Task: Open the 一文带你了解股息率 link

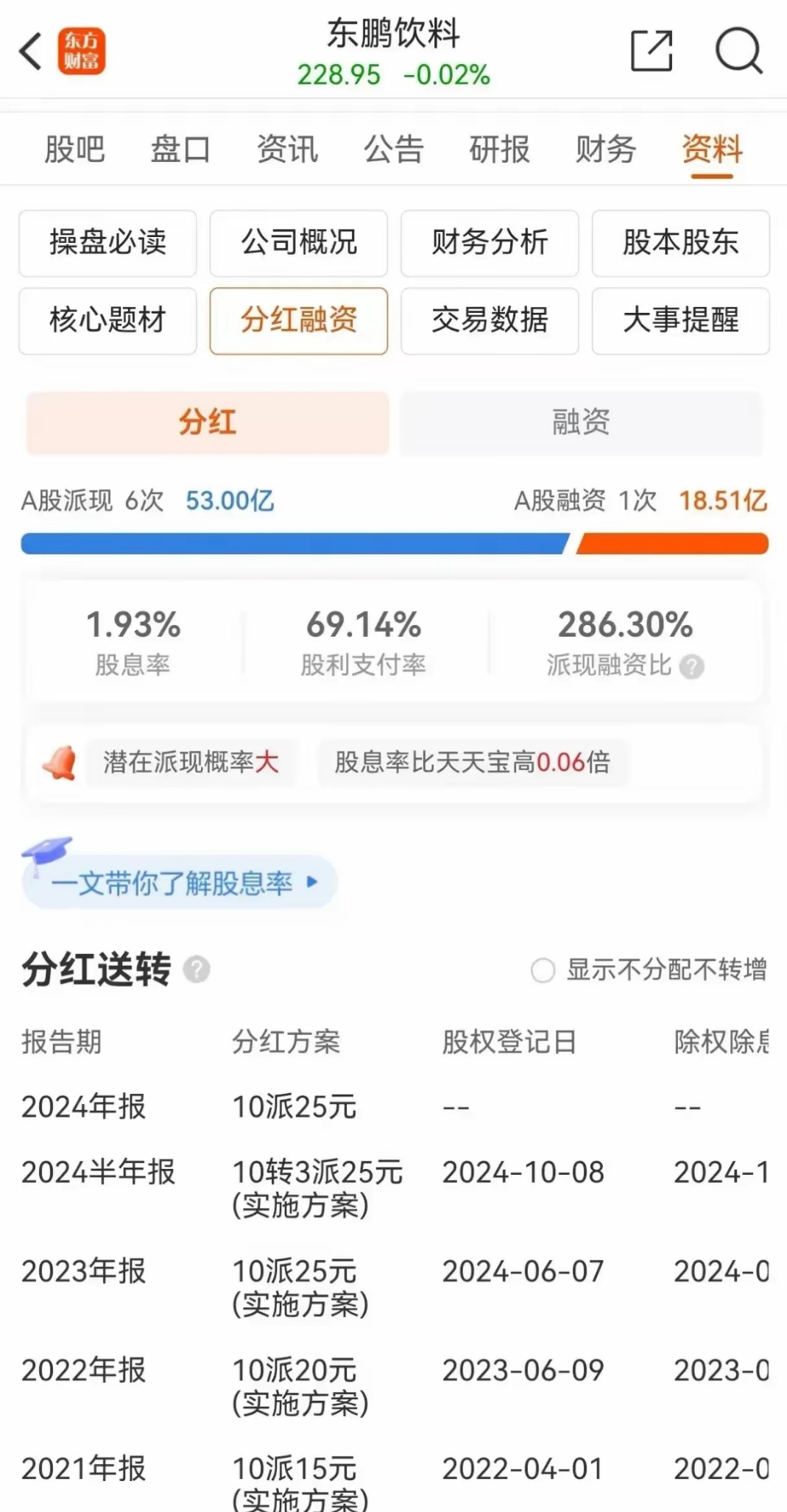Action: 184,882
